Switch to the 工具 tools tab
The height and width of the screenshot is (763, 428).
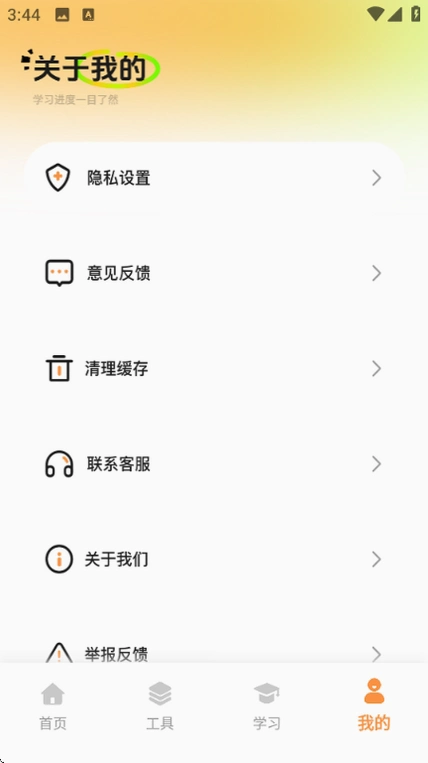[160, 706]
